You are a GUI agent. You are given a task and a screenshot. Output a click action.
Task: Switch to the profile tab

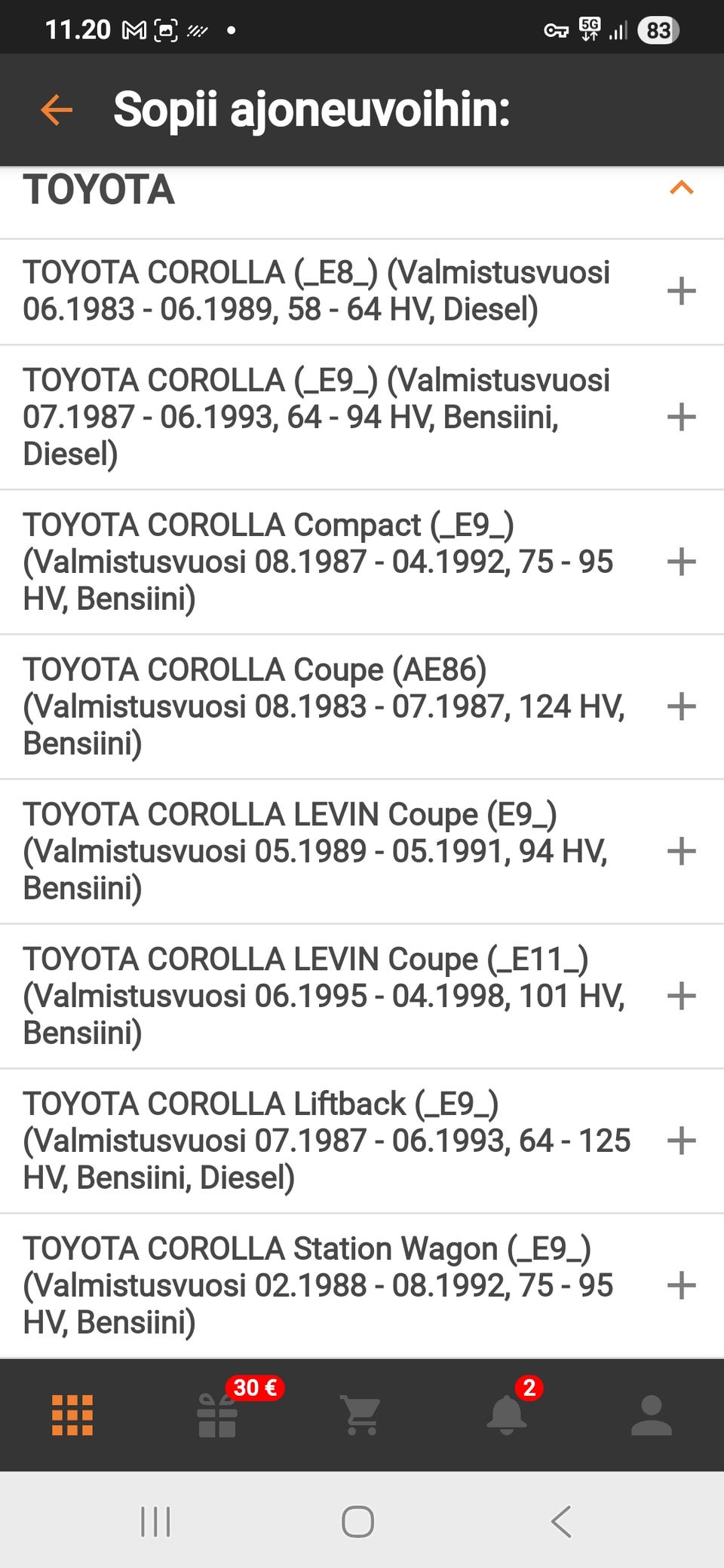pyautogui.click(x=652, y=1415)
